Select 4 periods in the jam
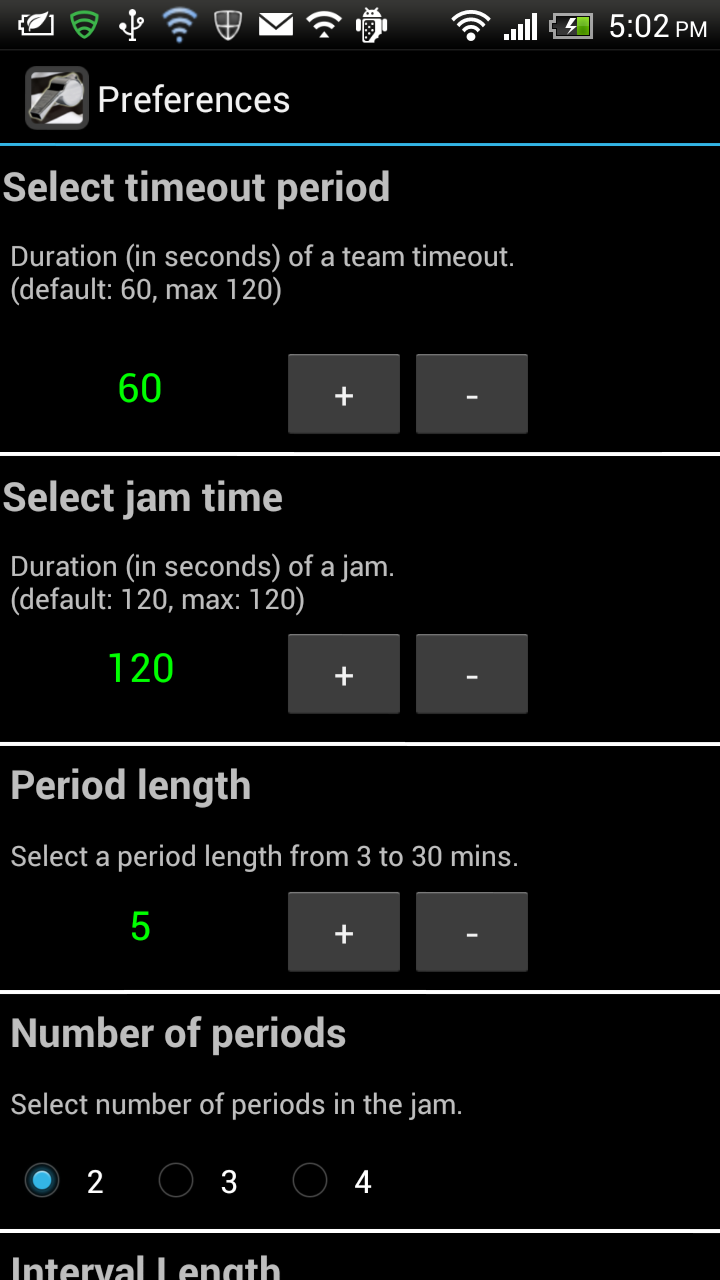Viewport: 720px width, 1280px height. point(309,1181)
